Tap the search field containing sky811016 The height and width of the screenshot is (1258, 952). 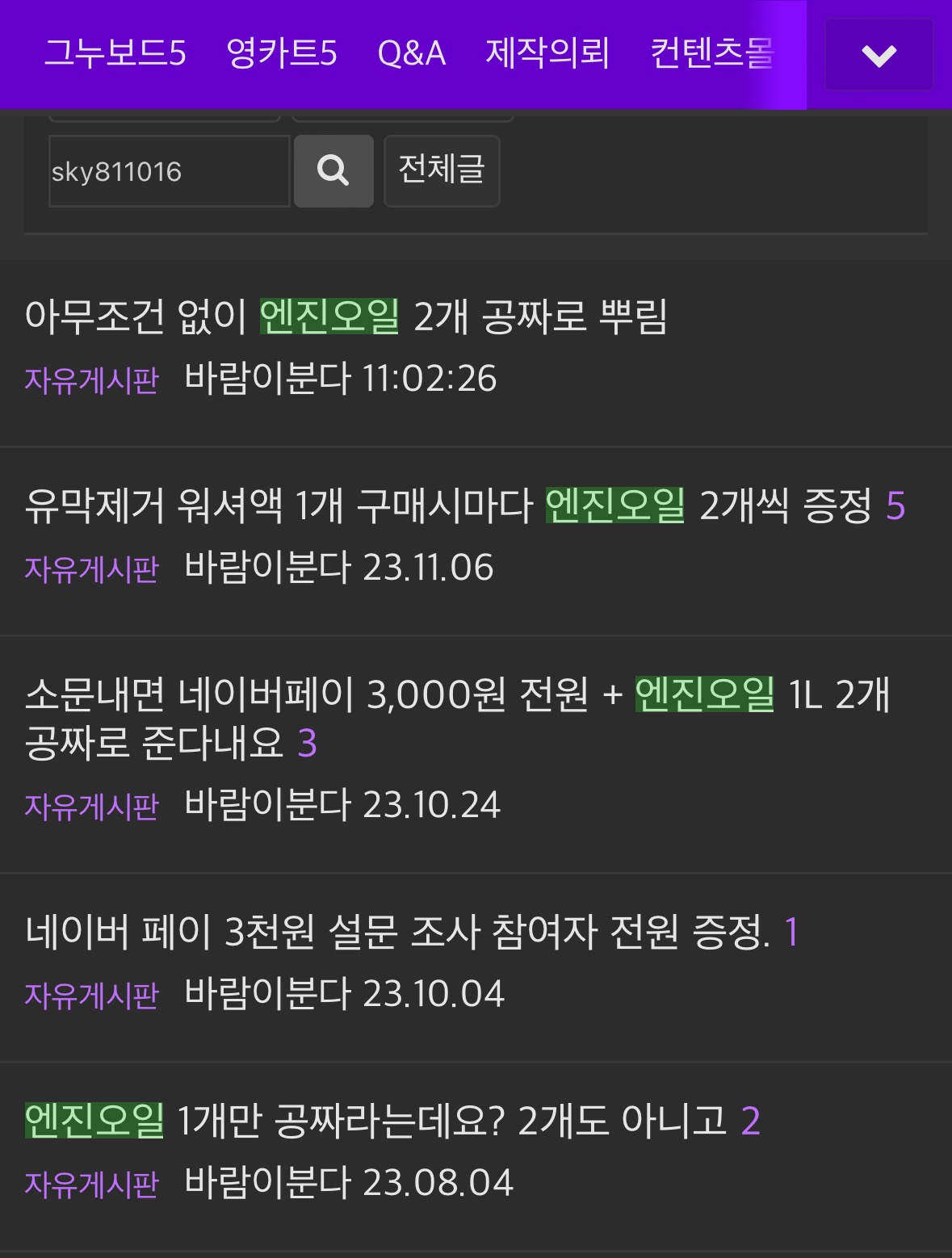(x=169, y=171)
